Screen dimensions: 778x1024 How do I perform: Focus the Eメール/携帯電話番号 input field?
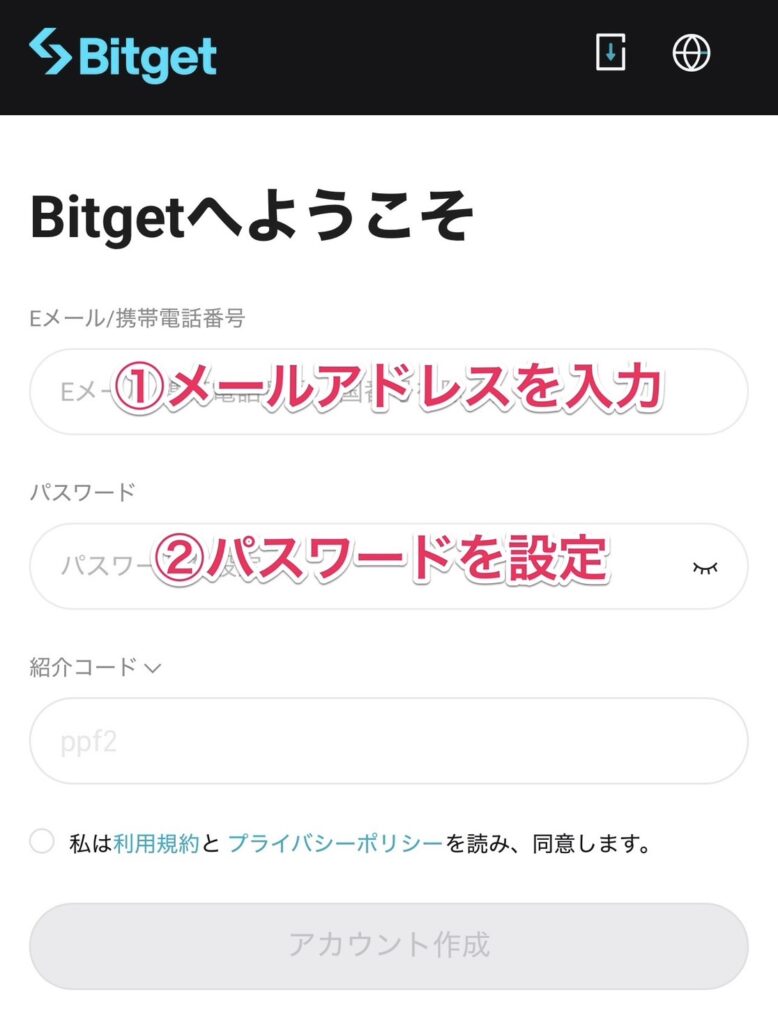(x=388, y=391)
